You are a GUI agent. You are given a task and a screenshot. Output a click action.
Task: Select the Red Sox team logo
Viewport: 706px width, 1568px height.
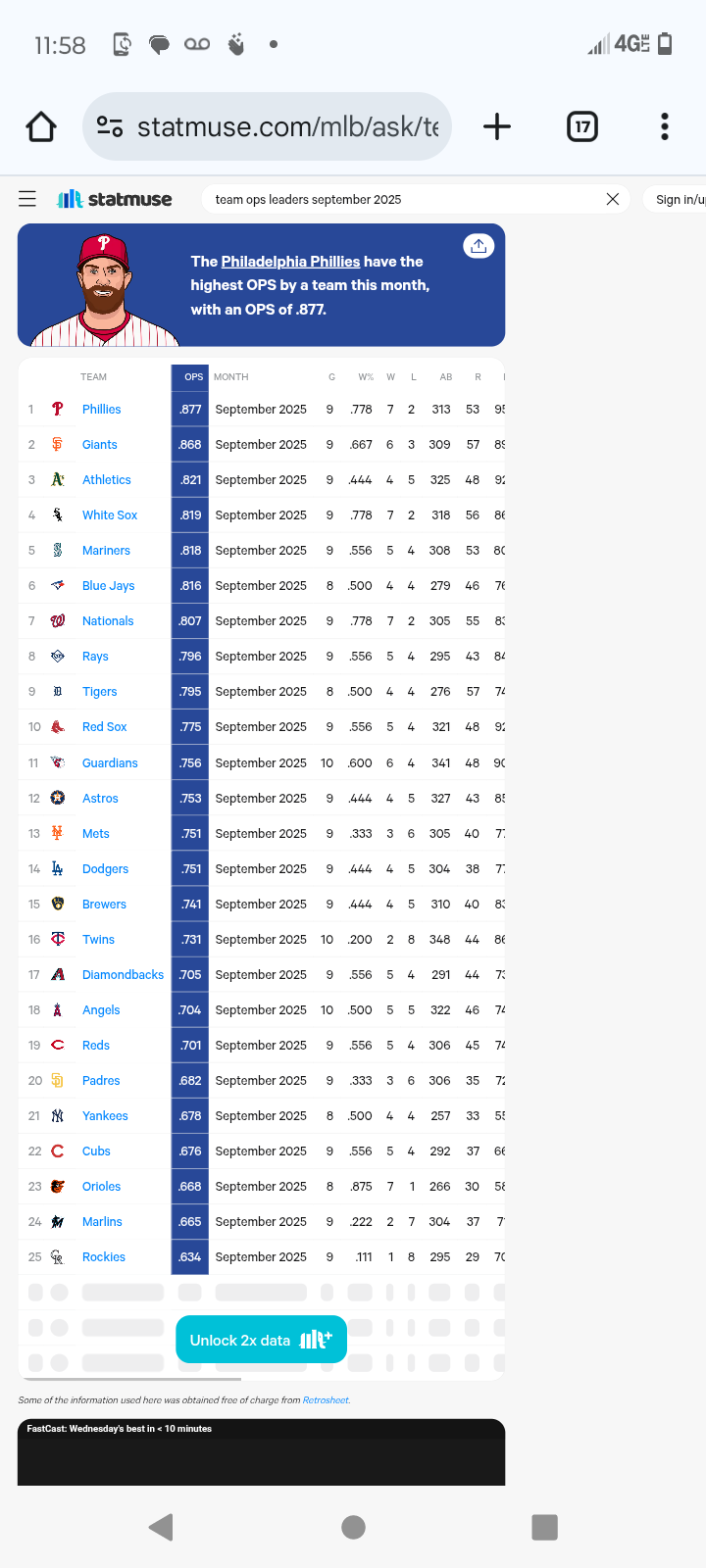click(x=56, y=726)
